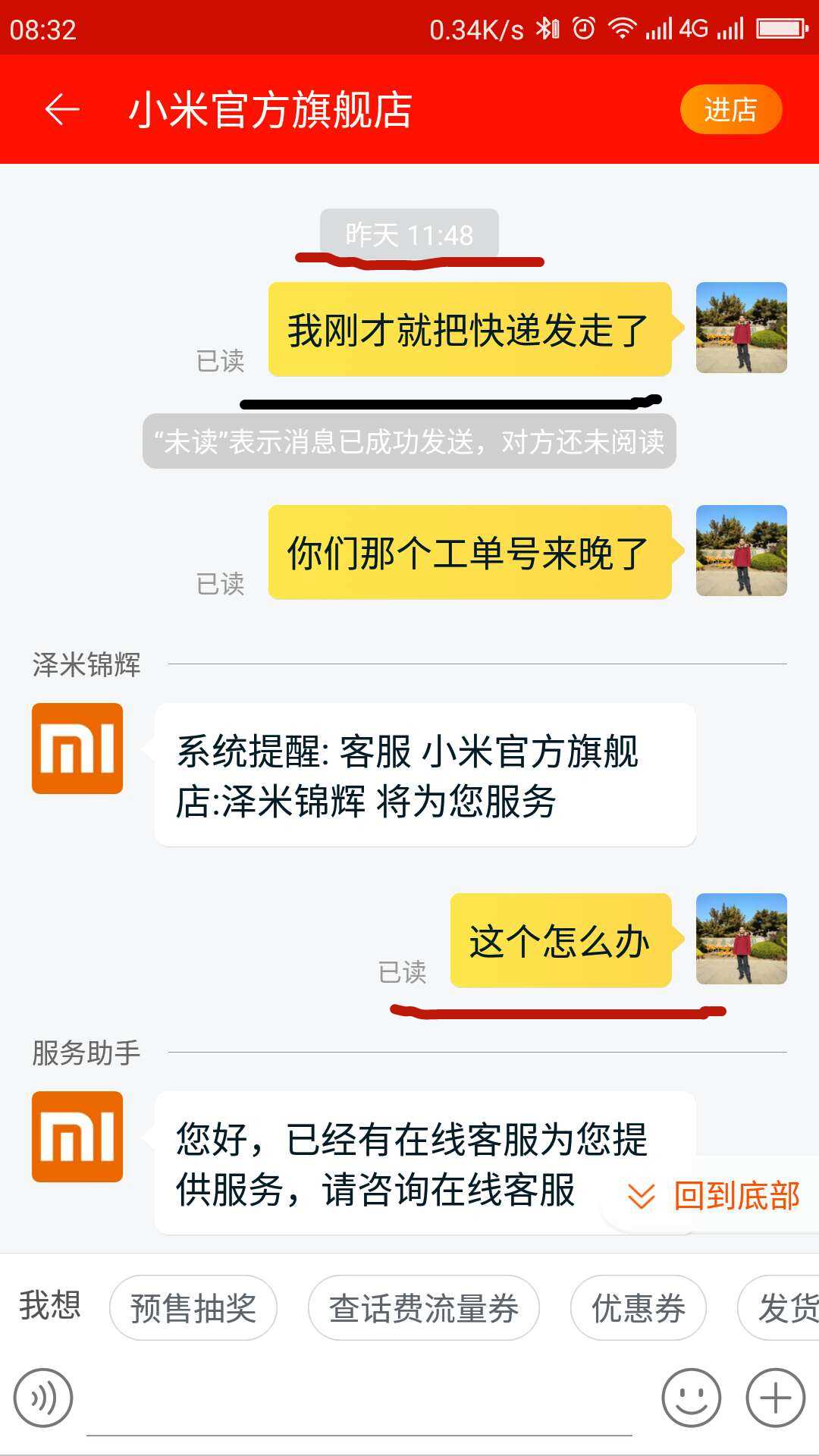This screenshot has width=819, height=1456.
Task: Choose the 查话费流量券 chip
Action: [423, 1308]
